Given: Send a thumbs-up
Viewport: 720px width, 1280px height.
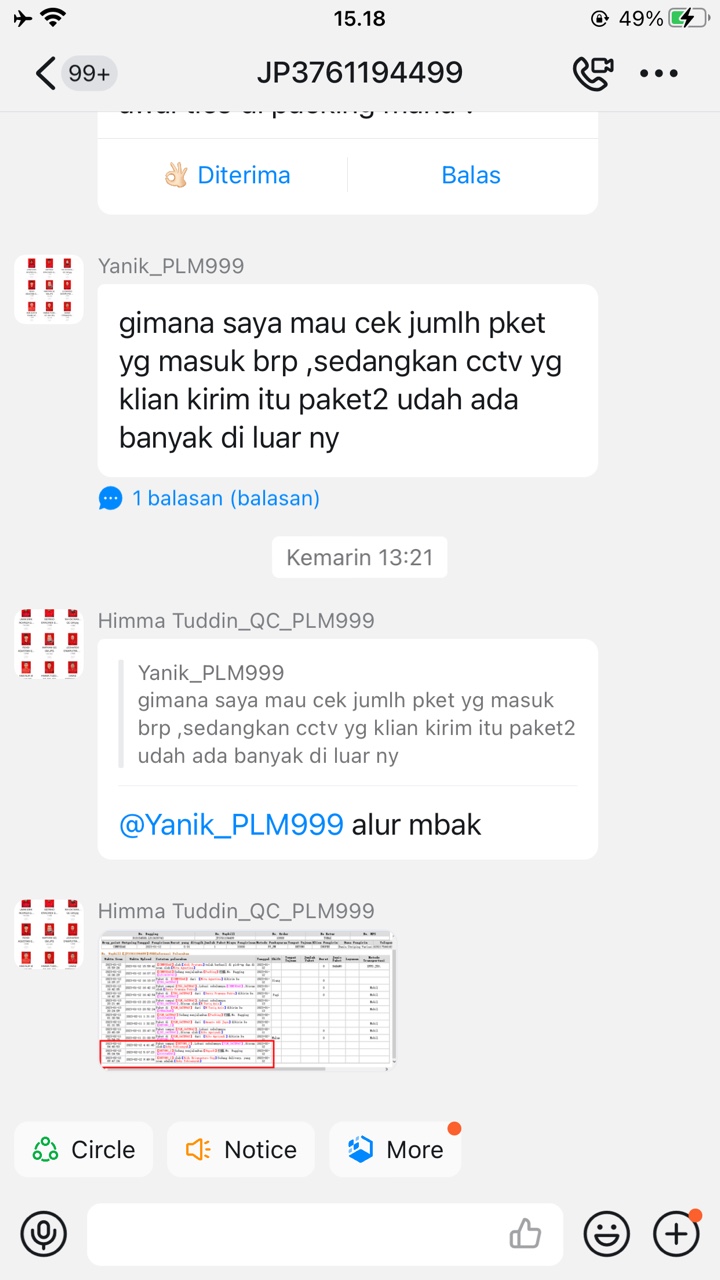Looking at the screenshot, I should [525, 1234].
